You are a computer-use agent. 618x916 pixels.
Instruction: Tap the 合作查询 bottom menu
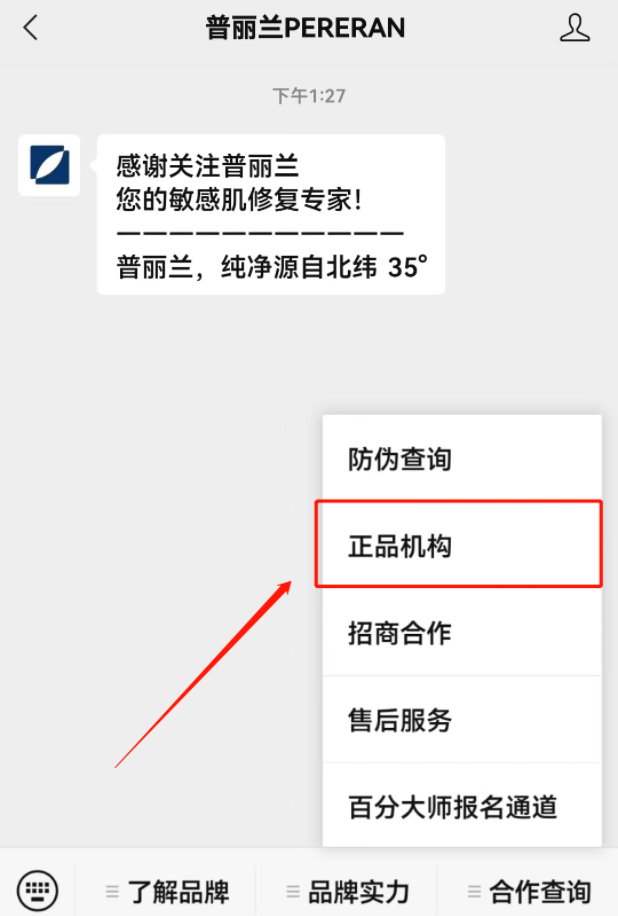[528, 891]
